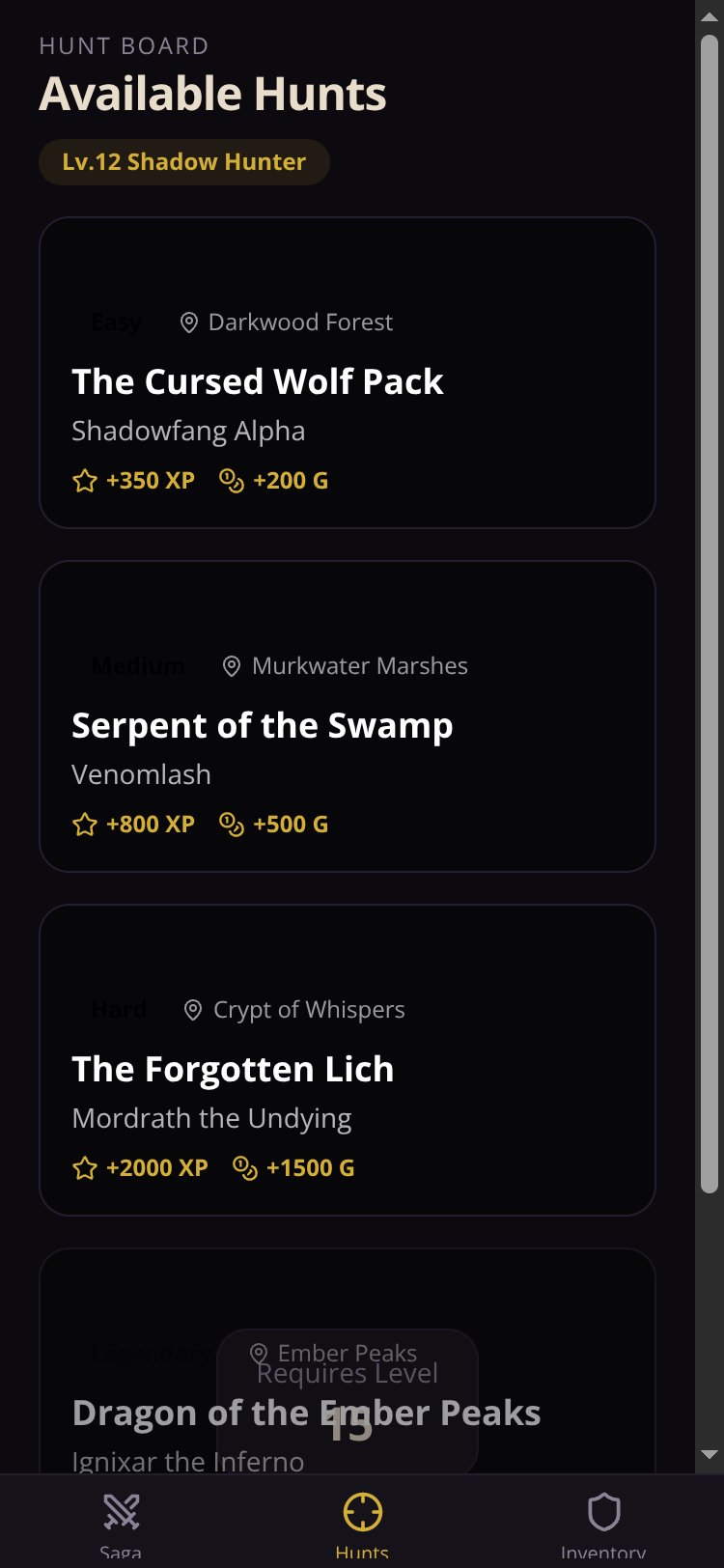Screen dimensions: 724x1568
Task: Select The Forgotten Lich hunt card
Action: pyautogui.click(x=348, y=1060)
